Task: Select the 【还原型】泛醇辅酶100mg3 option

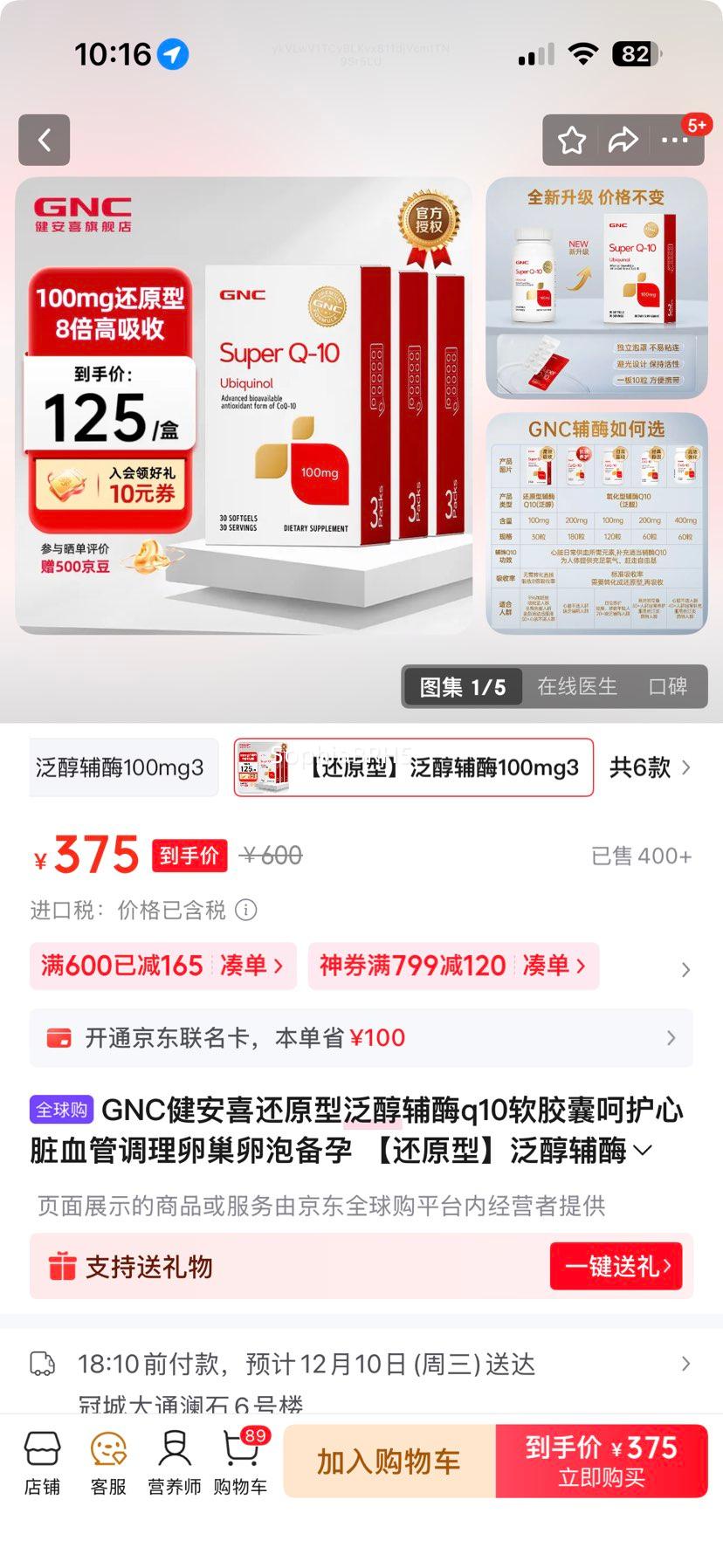Action: 412,767
